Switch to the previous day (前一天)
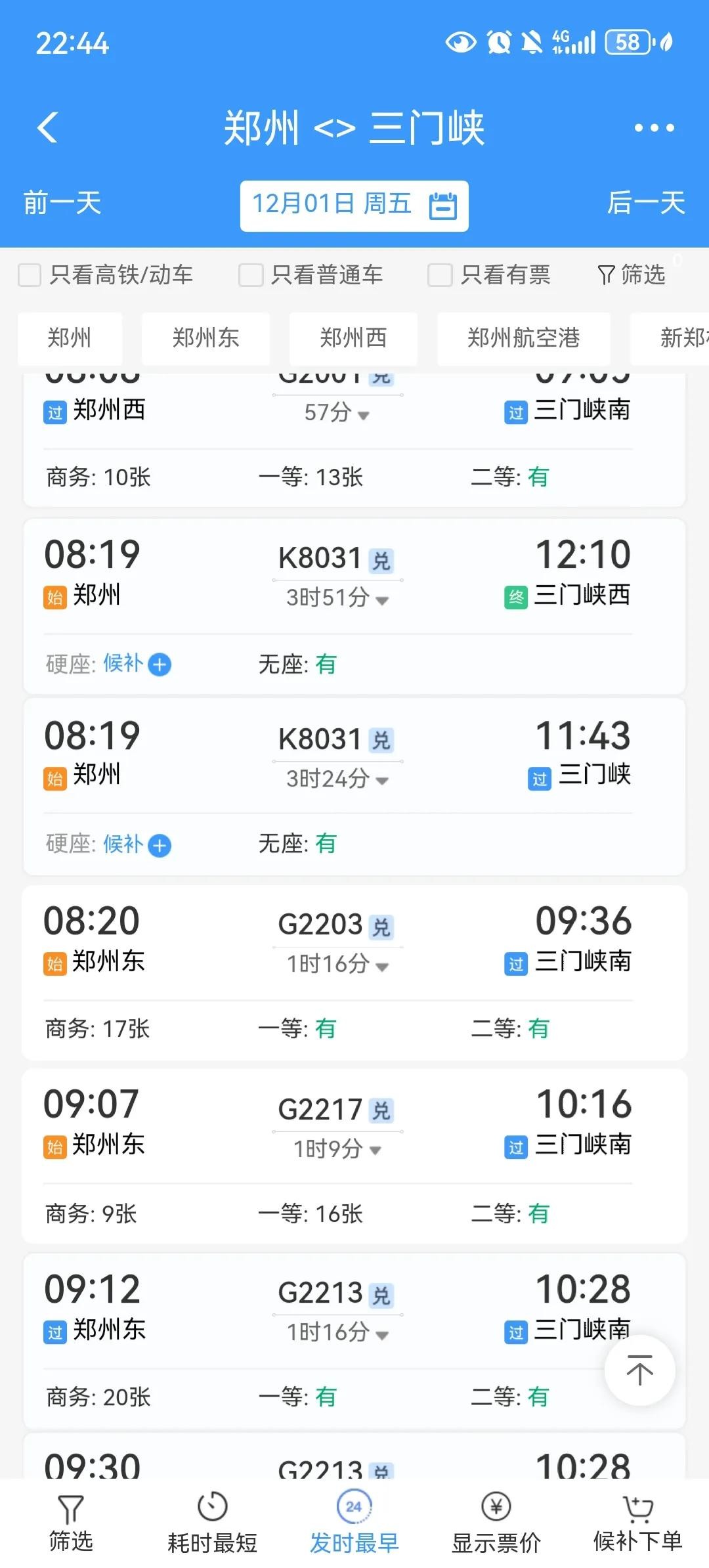 tap(62, 203)
